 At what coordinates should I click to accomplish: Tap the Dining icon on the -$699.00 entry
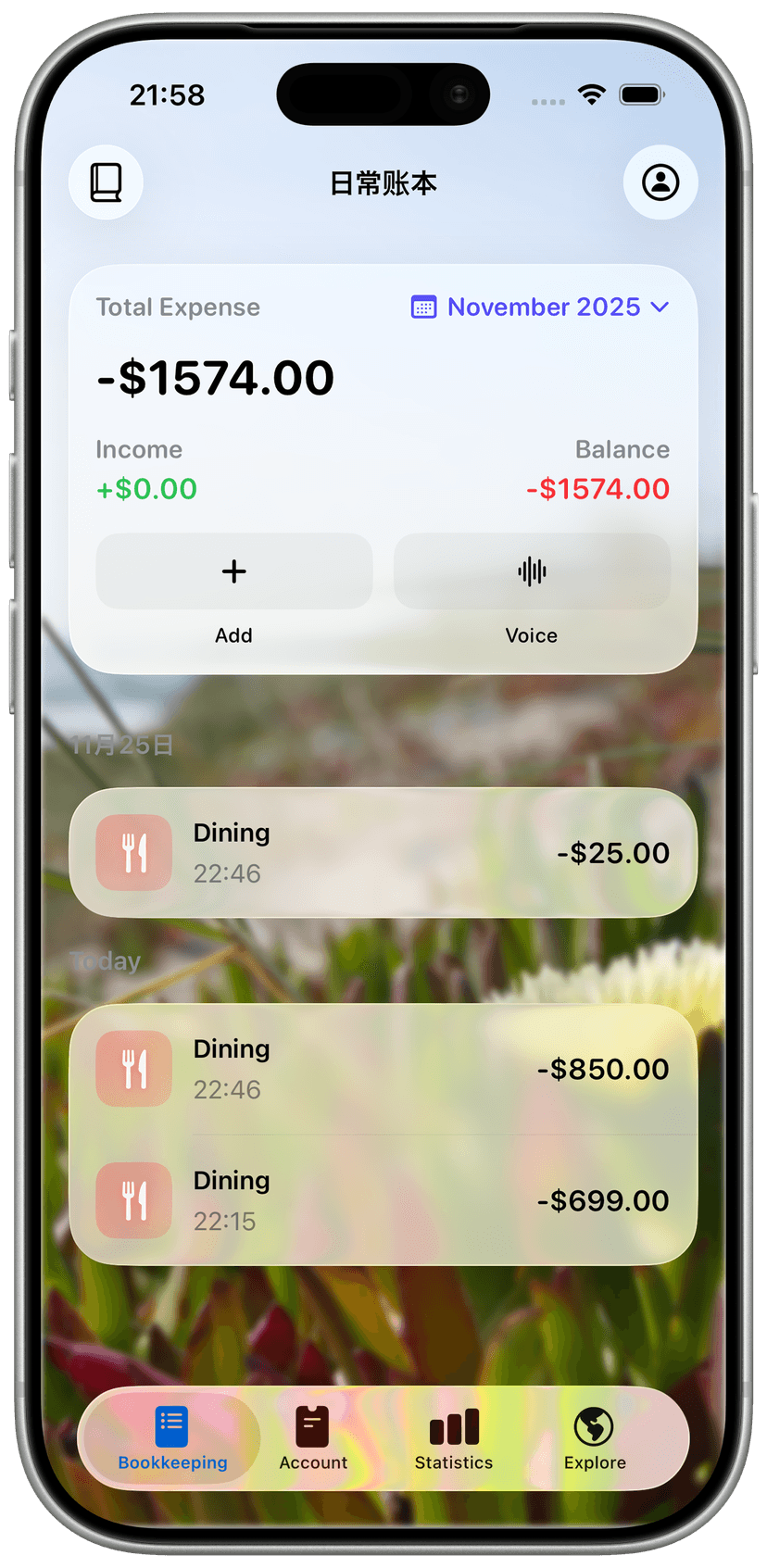pos(133,1199)
